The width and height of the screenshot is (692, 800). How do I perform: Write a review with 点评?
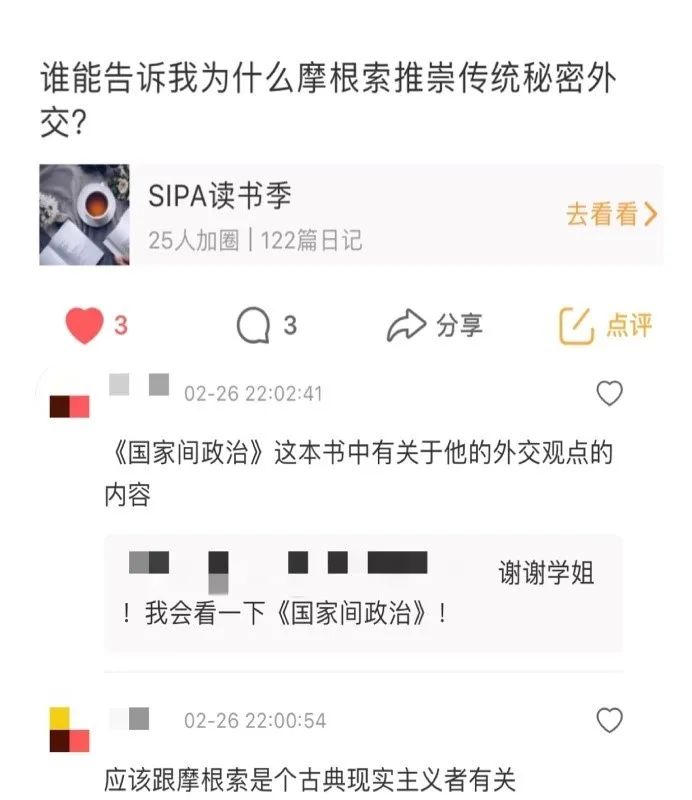(x=605, y=325)
